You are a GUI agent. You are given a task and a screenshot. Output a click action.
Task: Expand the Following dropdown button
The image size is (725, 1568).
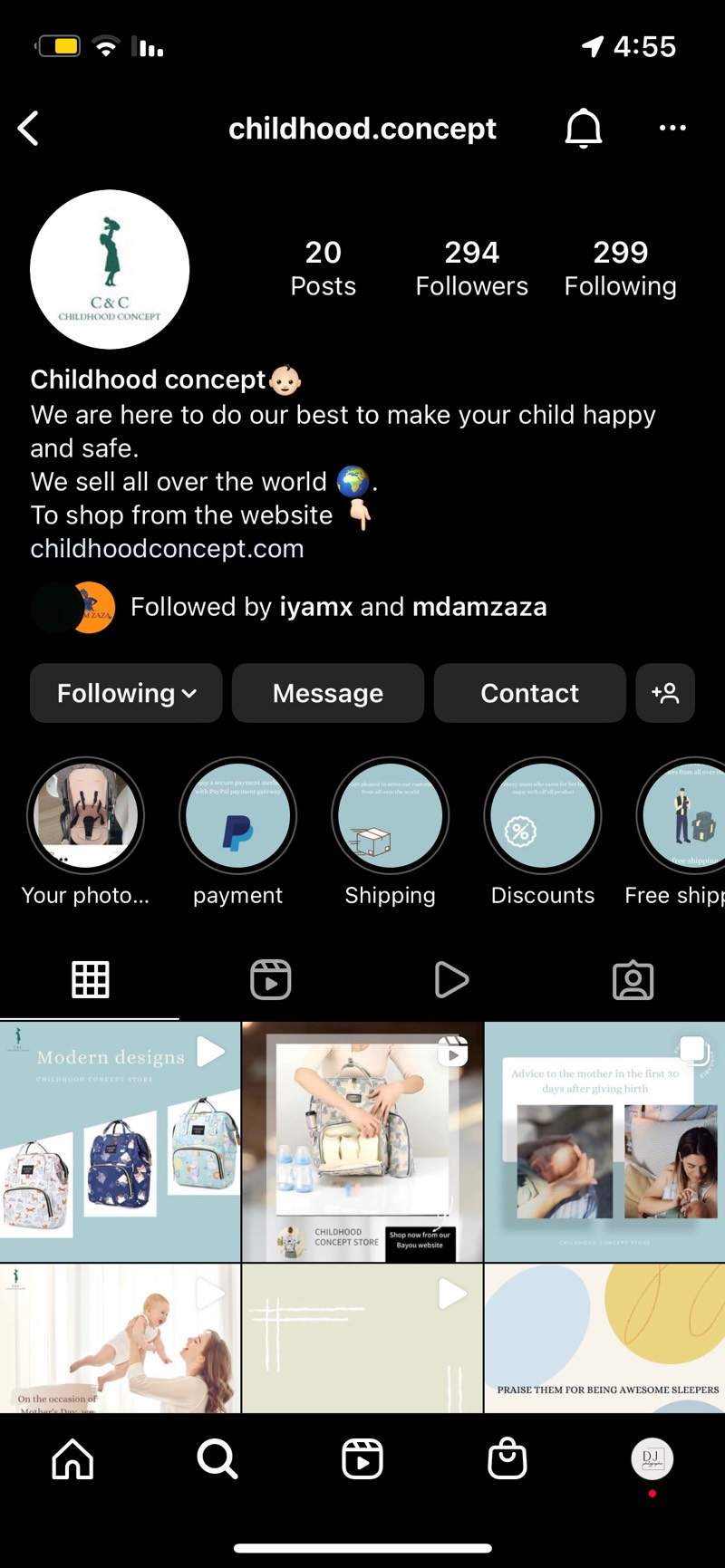point(126,693)
